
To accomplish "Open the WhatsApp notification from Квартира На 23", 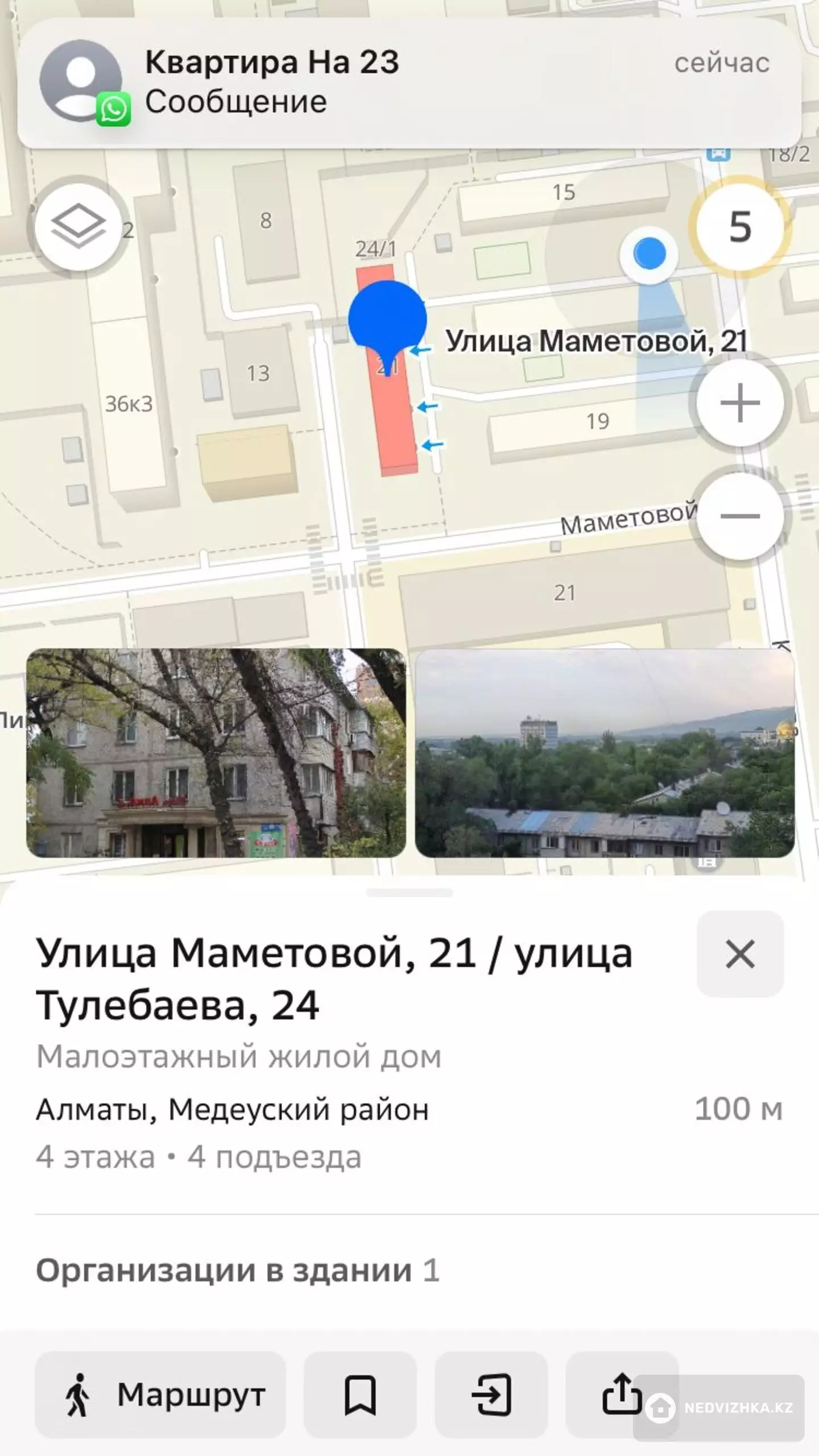I will 409,84.
